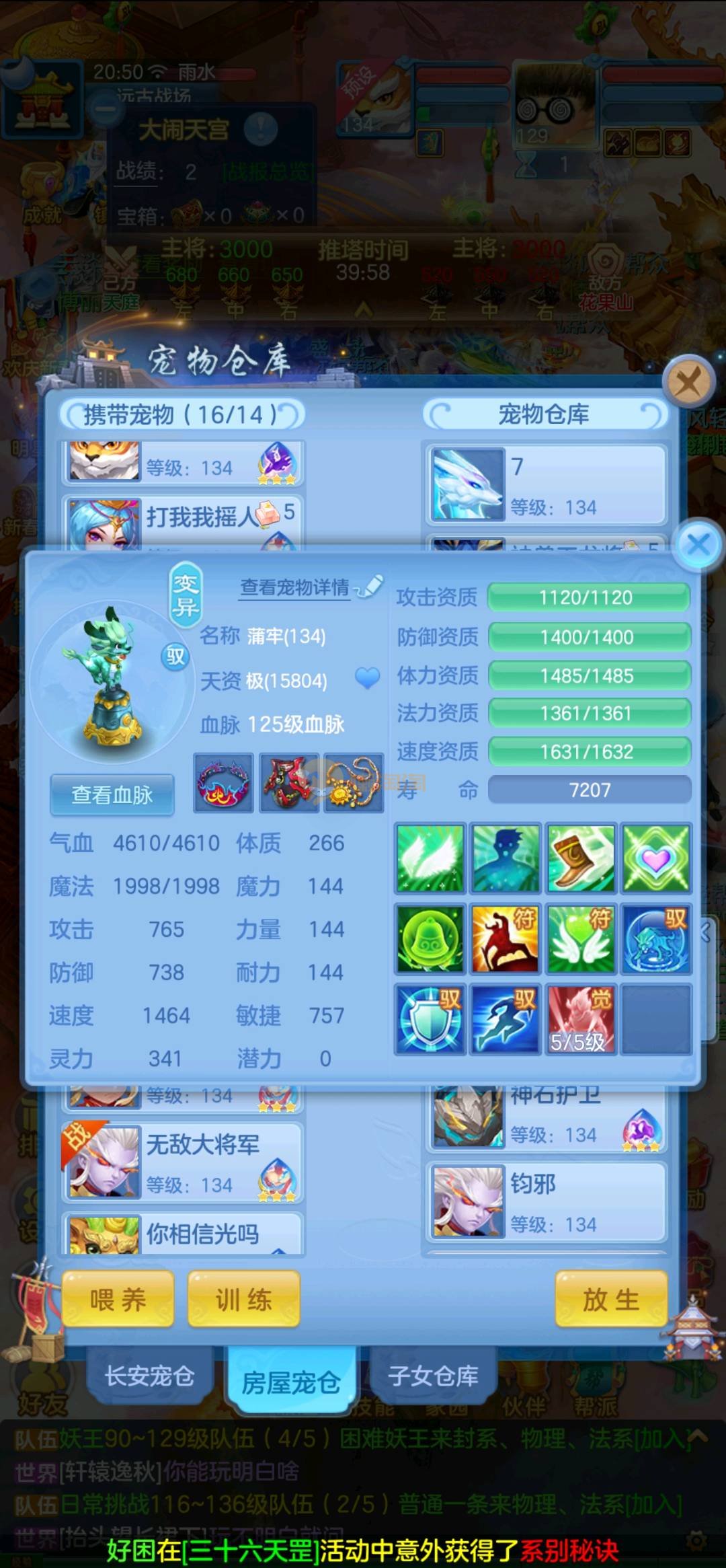Tap the 喂养 button
The height and width of the screenshot is (1568, 726).
point(118,1300)
